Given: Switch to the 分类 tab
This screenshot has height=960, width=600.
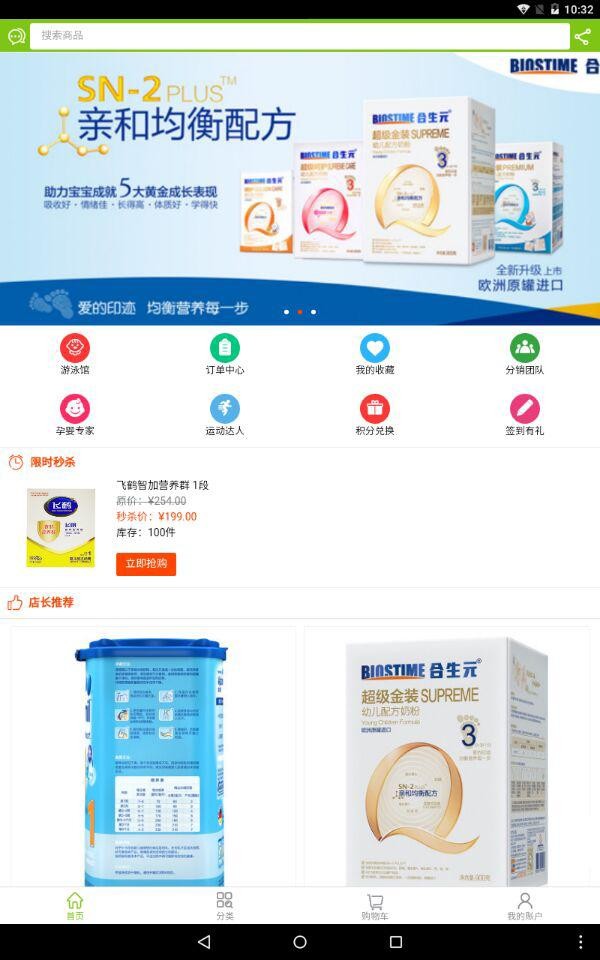Looking at the screenshot, I should point(225,906).
